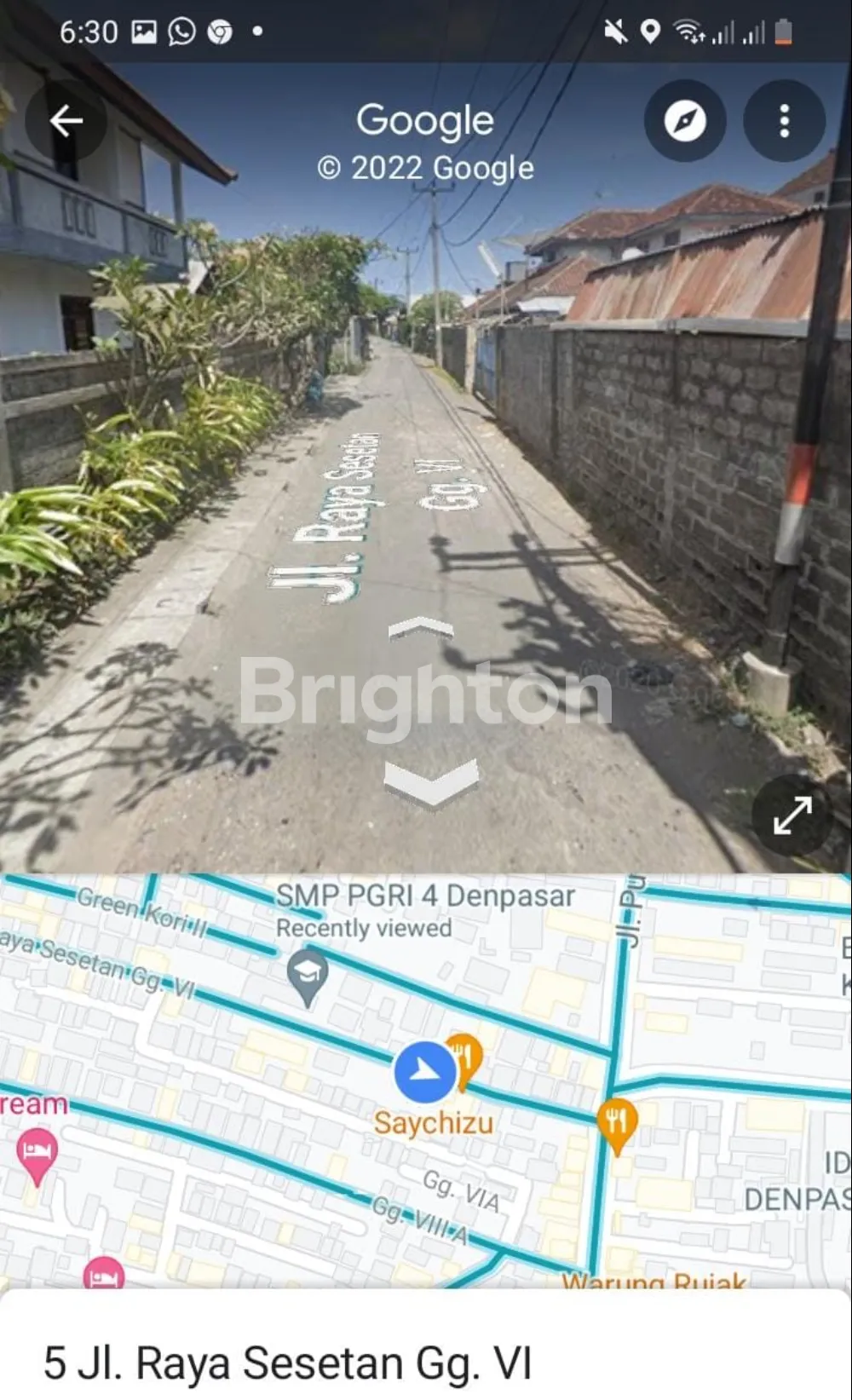
Task: Open the address card 5 Jl. Raya Sesetan Gg. VI
Action: (x=288, y=1362)
